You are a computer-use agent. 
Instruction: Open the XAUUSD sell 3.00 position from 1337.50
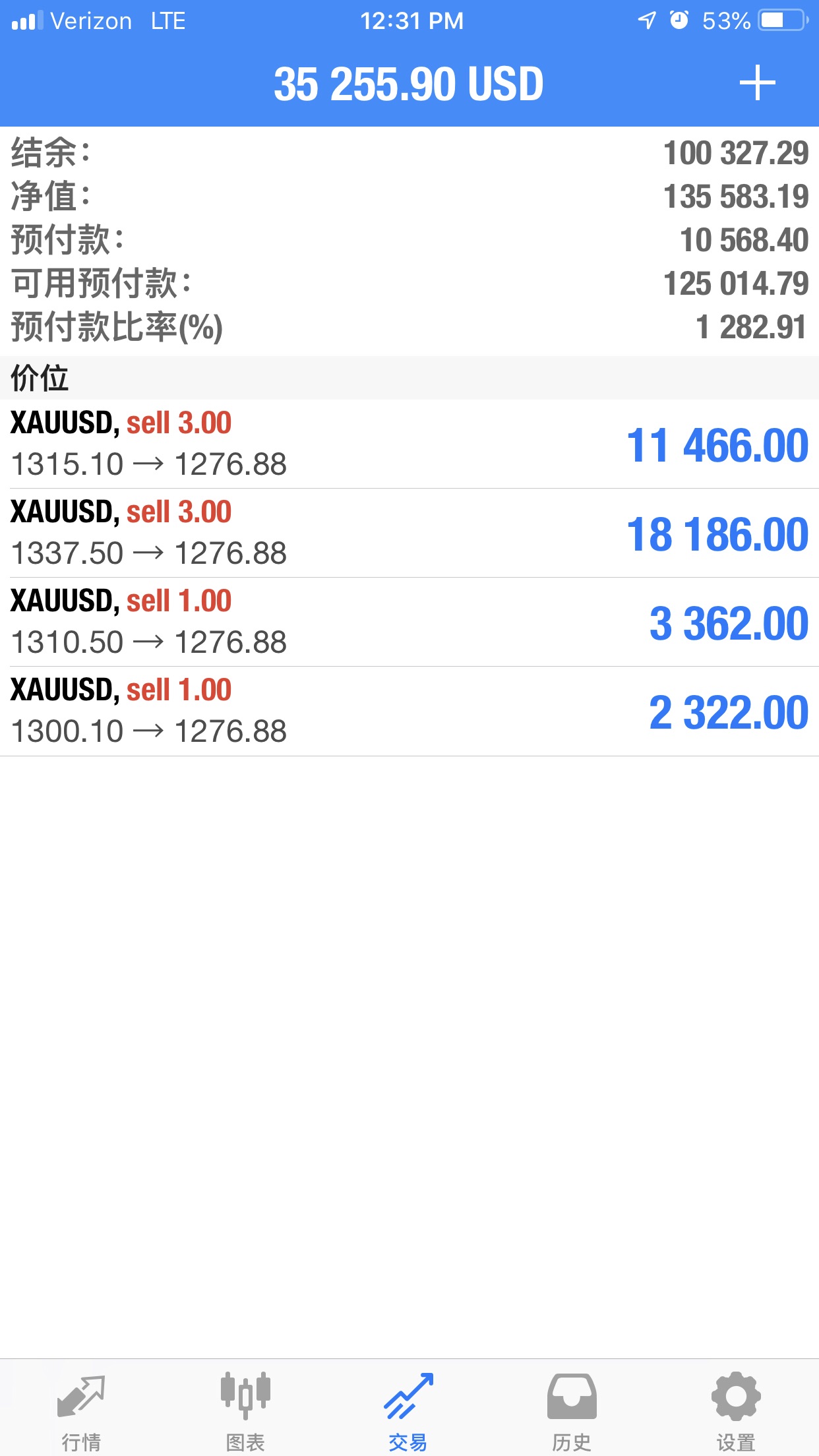click(409, 533)
